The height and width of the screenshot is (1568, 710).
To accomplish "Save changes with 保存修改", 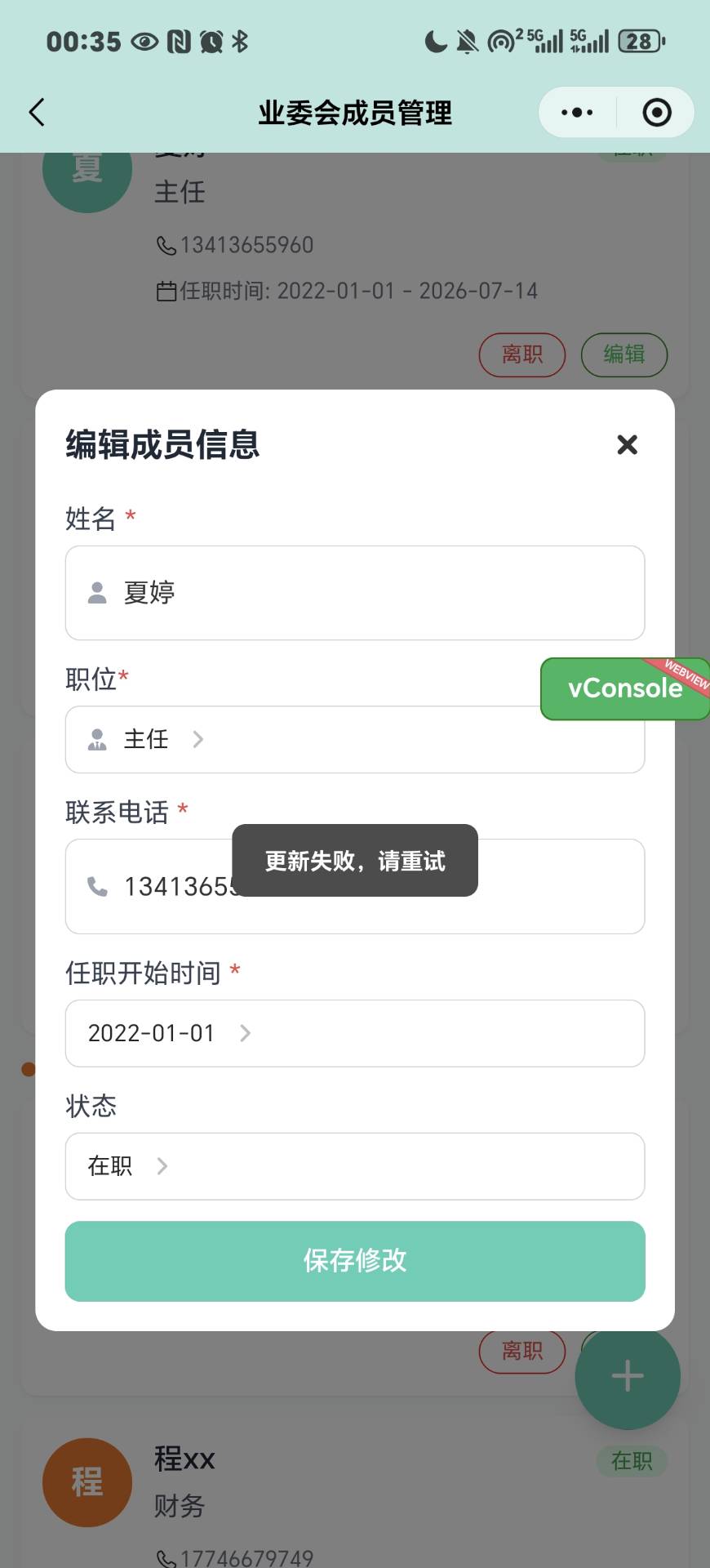I will [x=355, y=1261].
